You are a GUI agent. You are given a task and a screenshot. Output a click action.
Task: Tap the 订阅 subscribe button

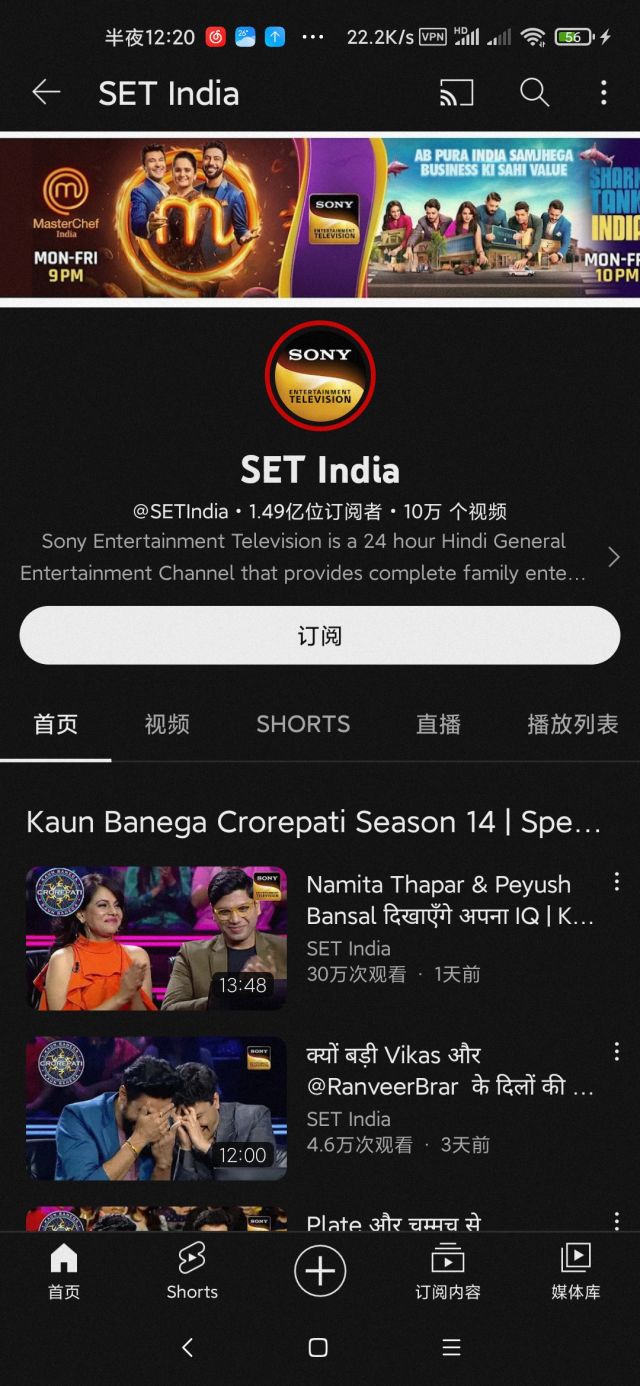(320, 635)
